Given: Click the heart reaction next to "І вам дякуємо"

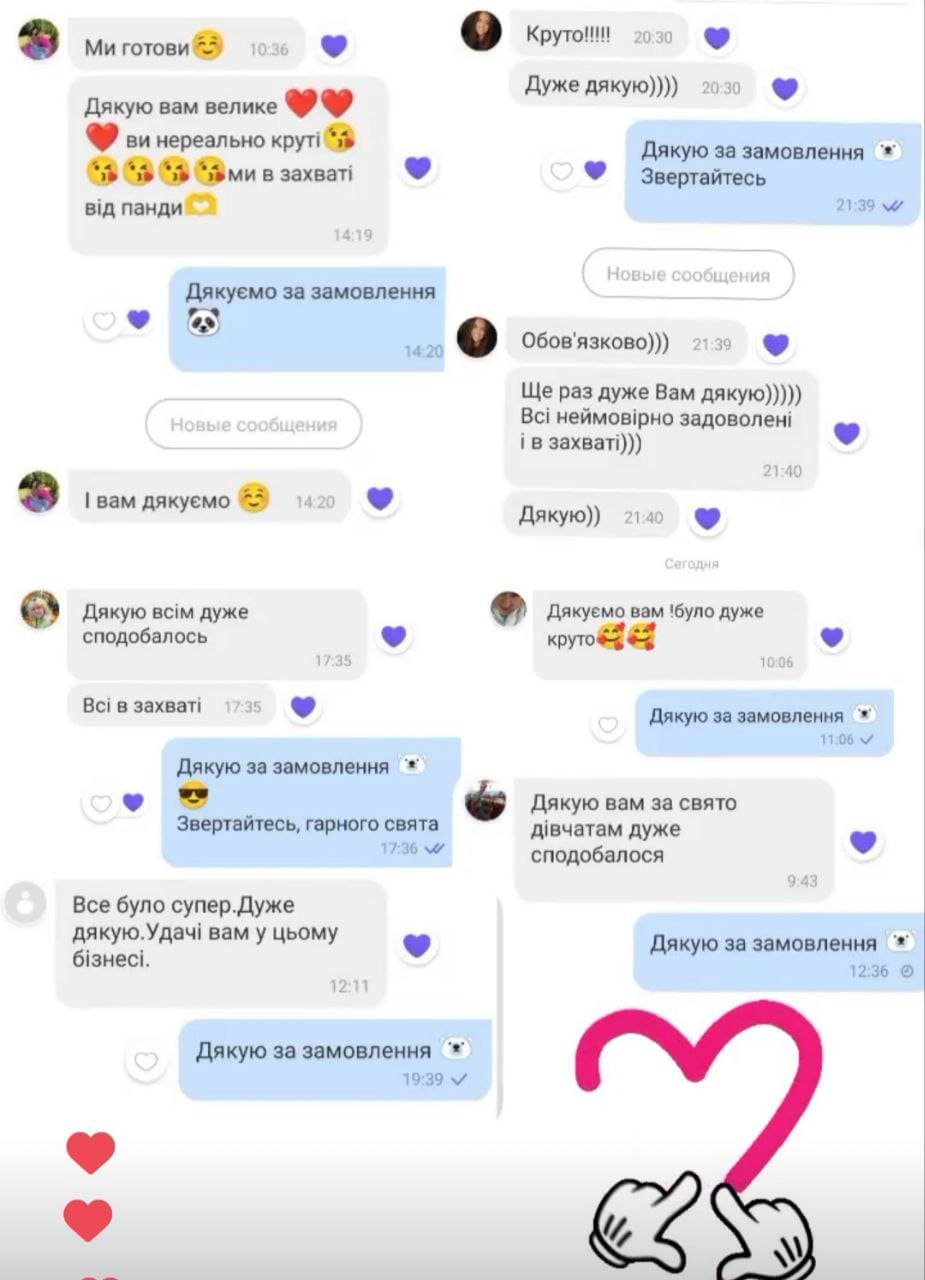Looking at the screenshot, I should [x=380, y=497].
